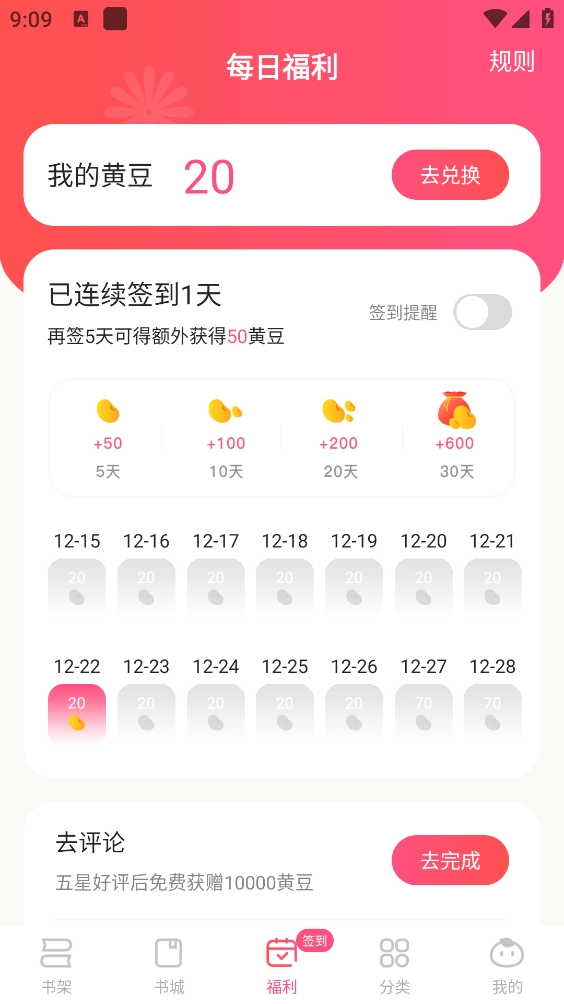The height and width of the screenshot is (1004, 564).
Task: Toggle the 签到提醒 switch
Action: (x=483, y=312)
